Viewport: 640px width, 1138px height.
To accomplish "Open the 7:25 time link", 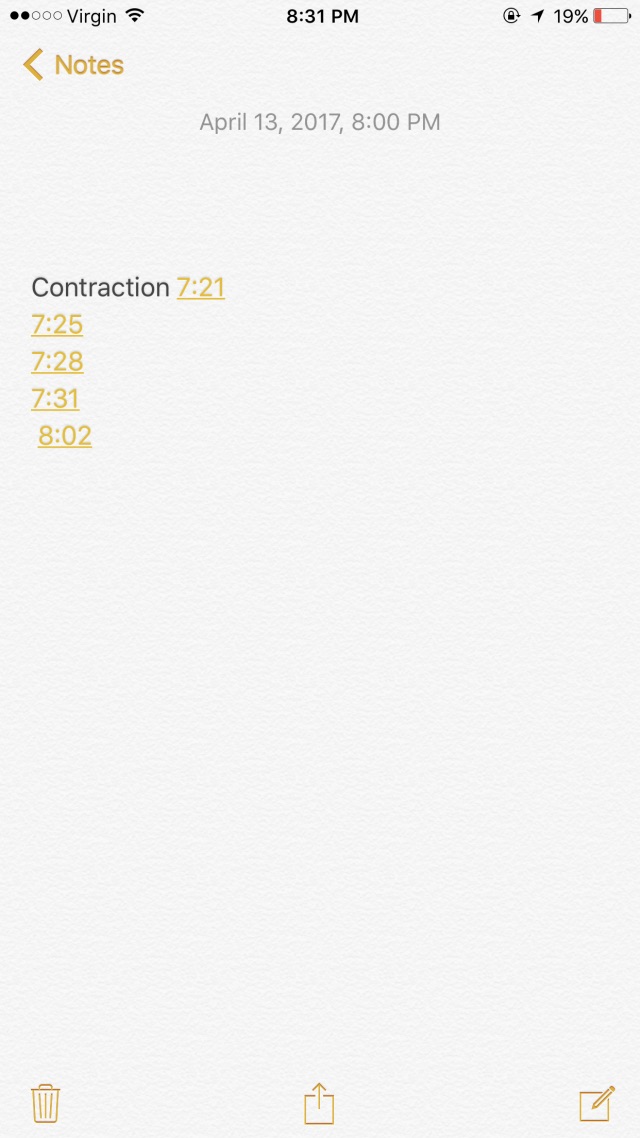I will [x=57, y=324].
